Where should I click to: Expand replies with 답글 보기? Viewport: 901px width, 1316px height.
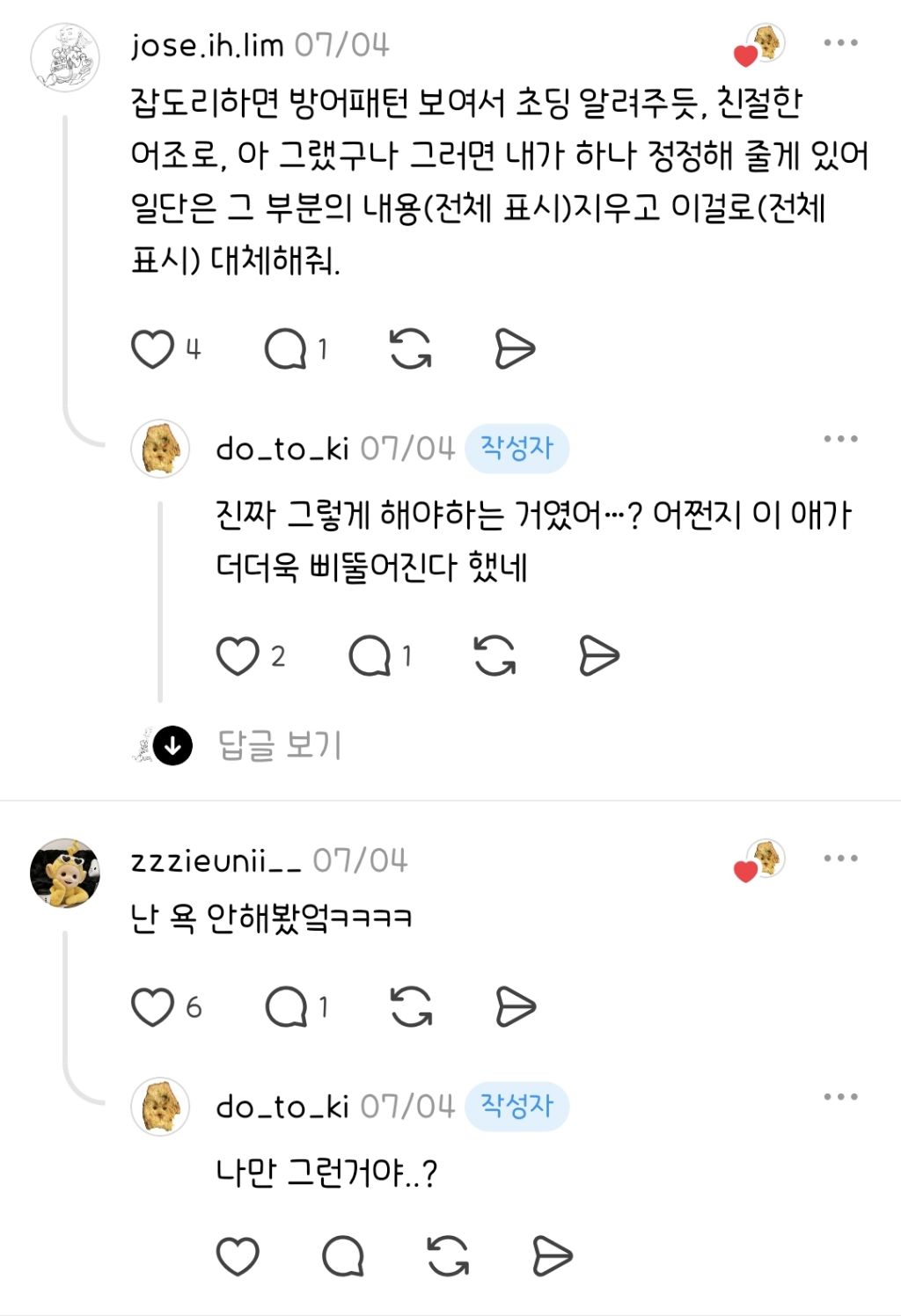280,746
